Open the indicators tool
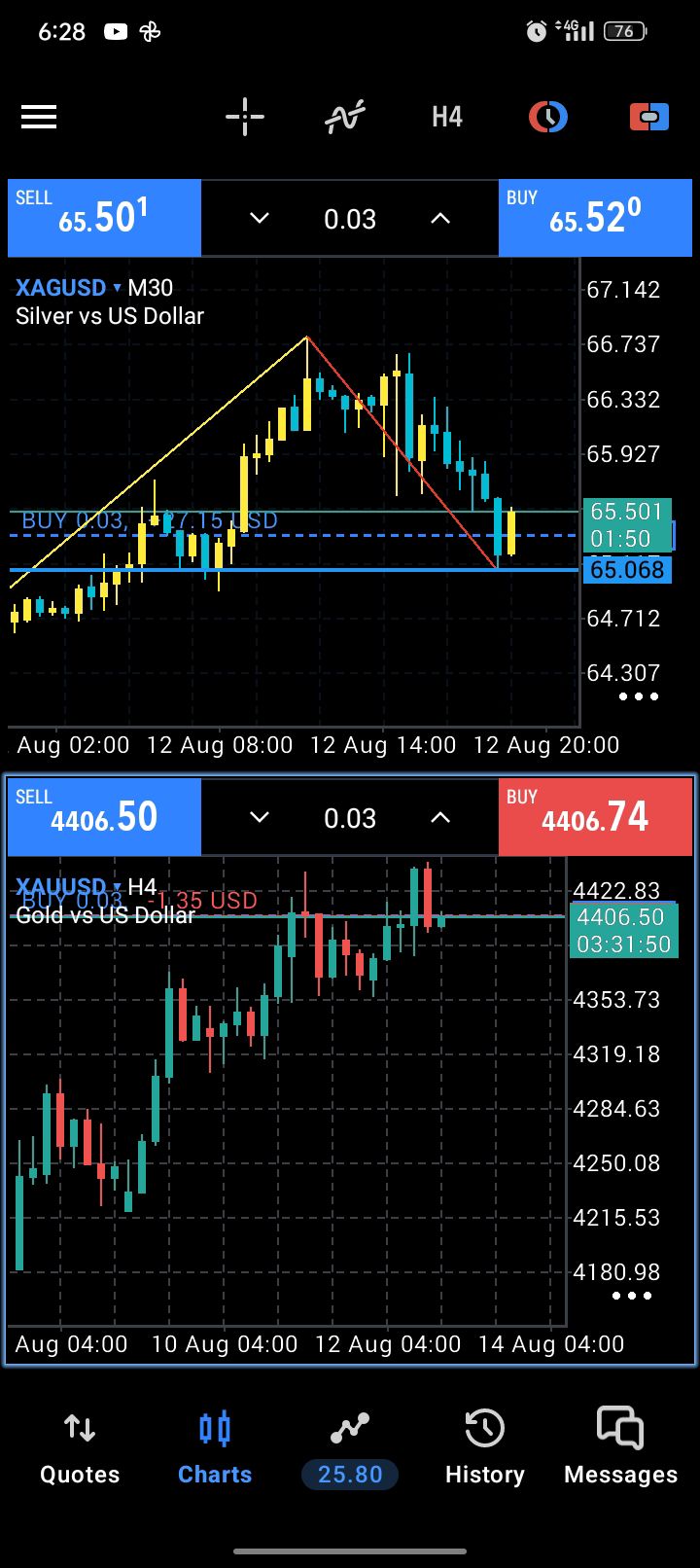700x1568 pixels. point(345,118)
